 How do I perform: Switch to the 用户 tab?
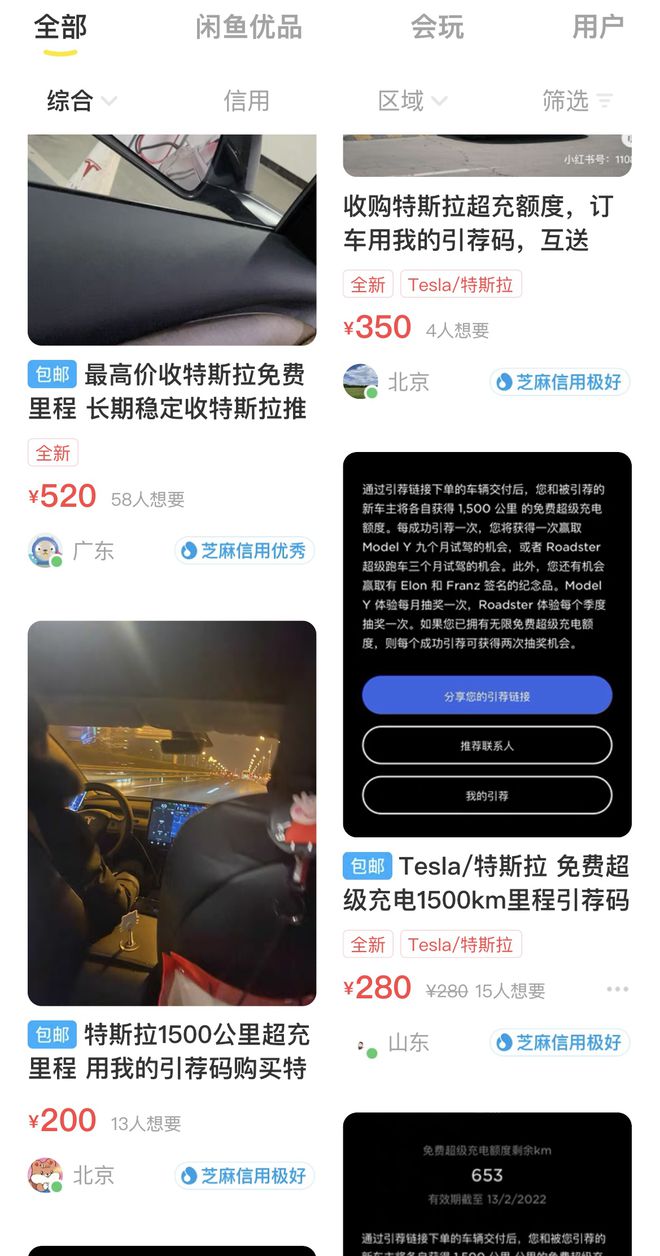(597, 28)
